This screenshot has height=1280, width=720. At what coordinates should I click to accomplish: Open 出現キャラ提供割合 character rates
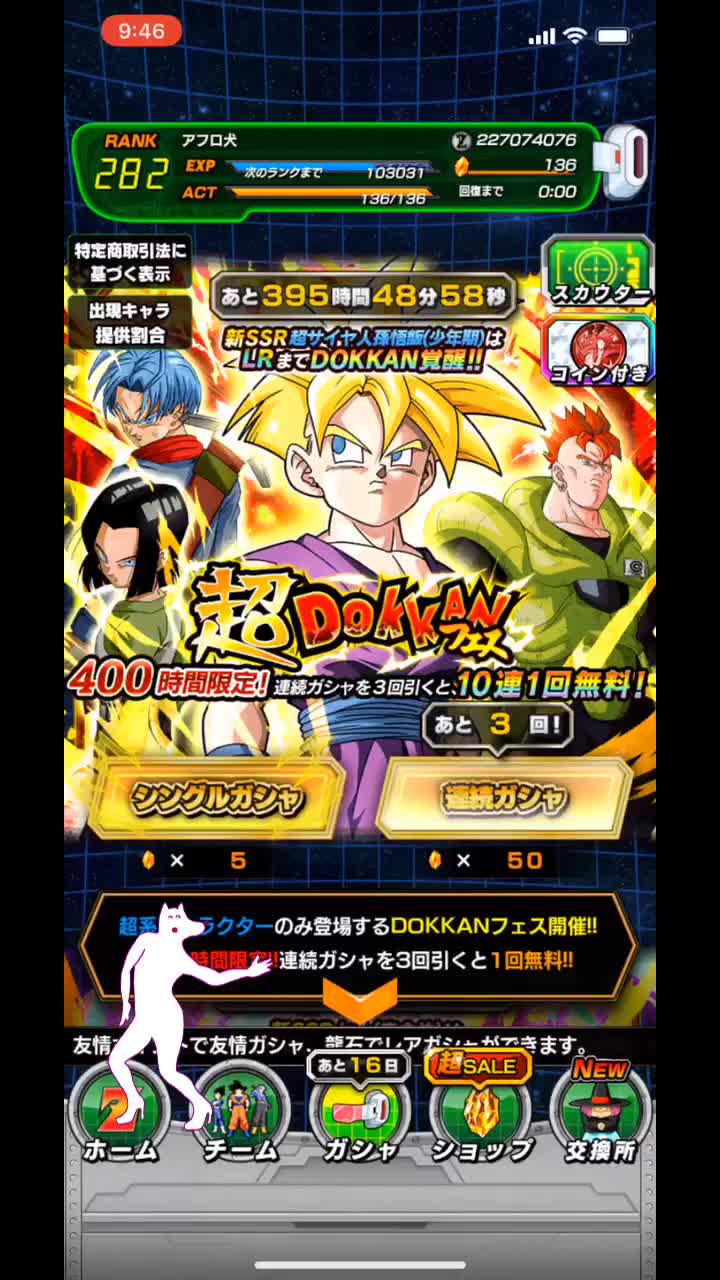point(129,322)
